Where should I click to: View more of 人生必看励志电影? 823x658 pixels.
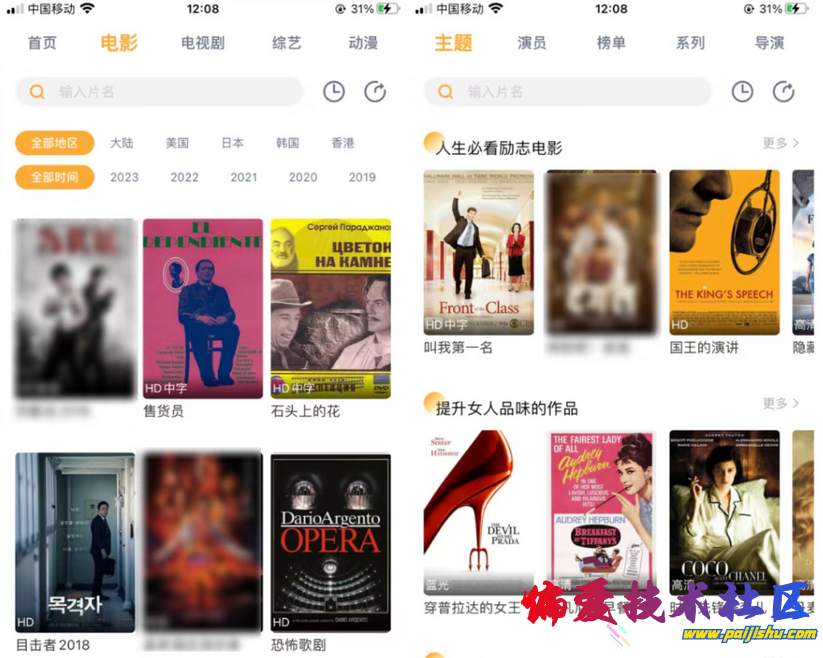[780, 143]
